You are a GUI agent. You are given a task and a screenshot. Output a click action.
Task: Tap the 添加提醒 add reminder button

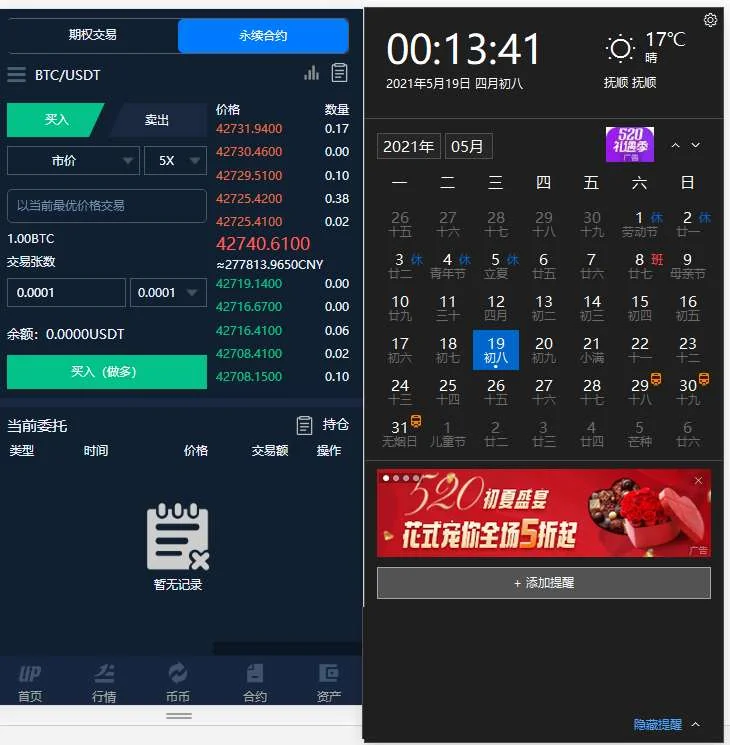pyautogui.click(x=543, y=583)
